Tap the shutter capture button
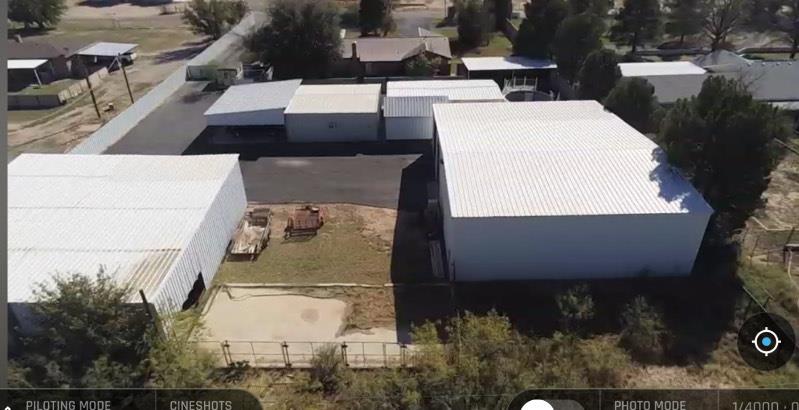The height and width of the screenshot is (410, 799). 537,404
